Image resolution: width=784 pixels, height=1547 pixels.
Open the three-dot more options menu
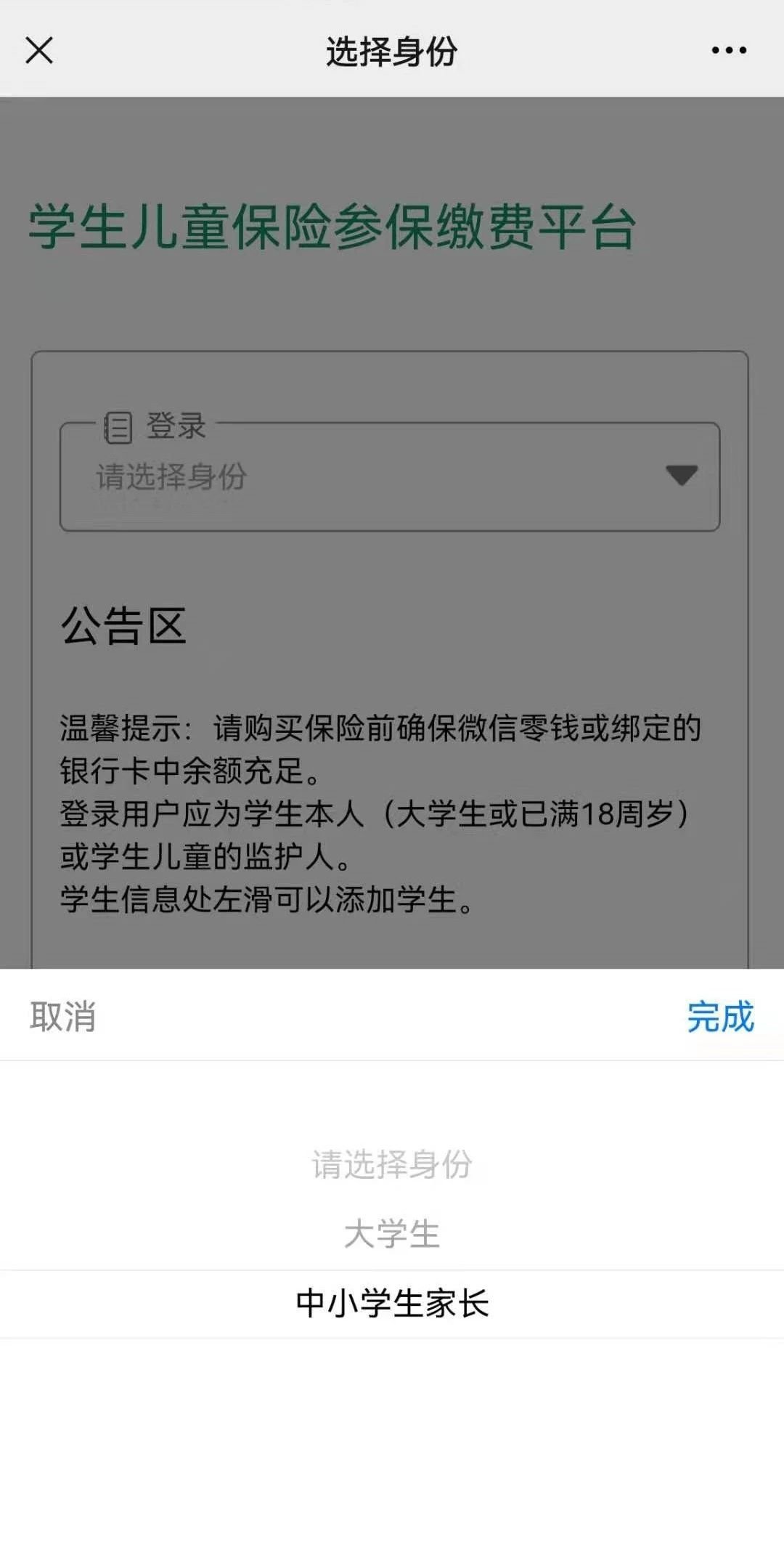pos(729,51)
